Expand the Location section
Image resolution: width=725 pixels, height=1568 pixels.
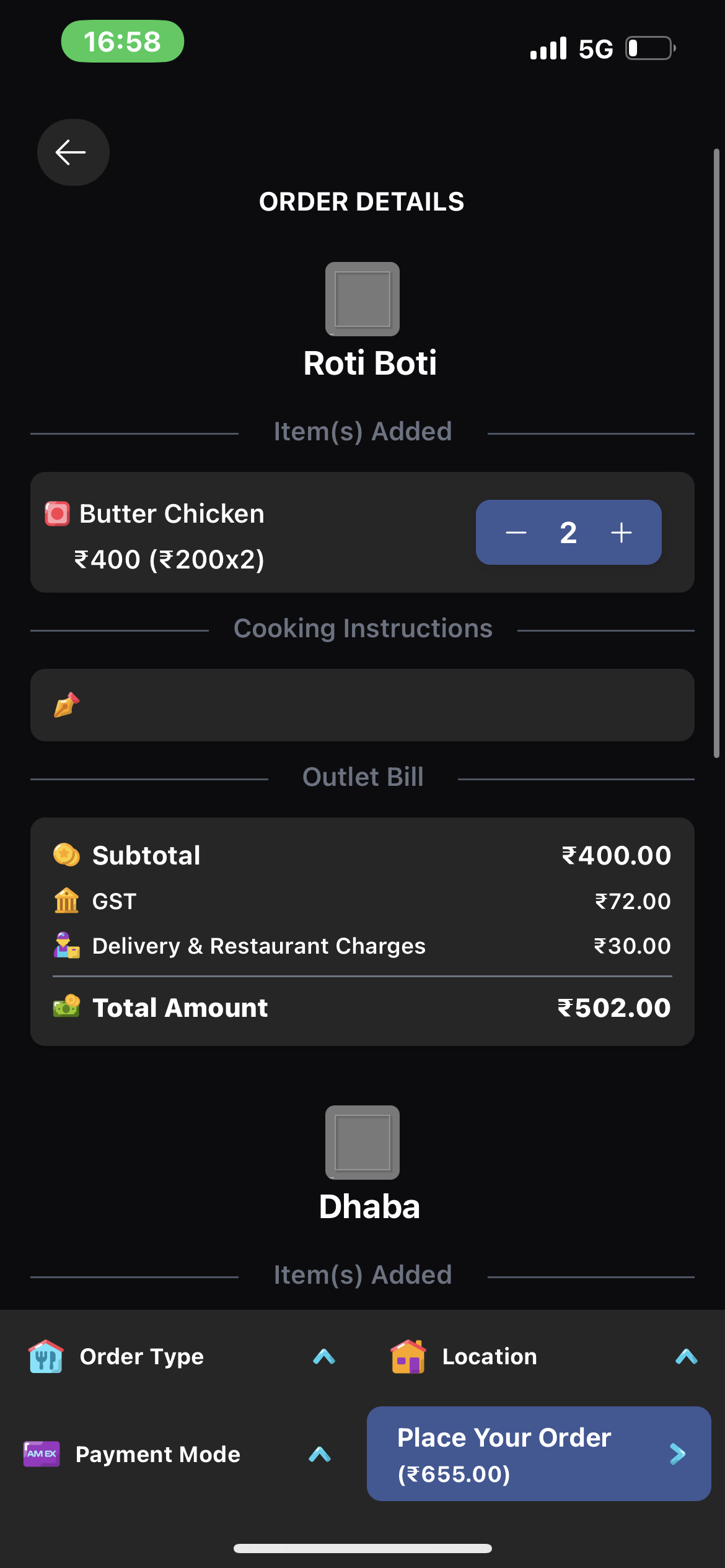pos(684,1356)
